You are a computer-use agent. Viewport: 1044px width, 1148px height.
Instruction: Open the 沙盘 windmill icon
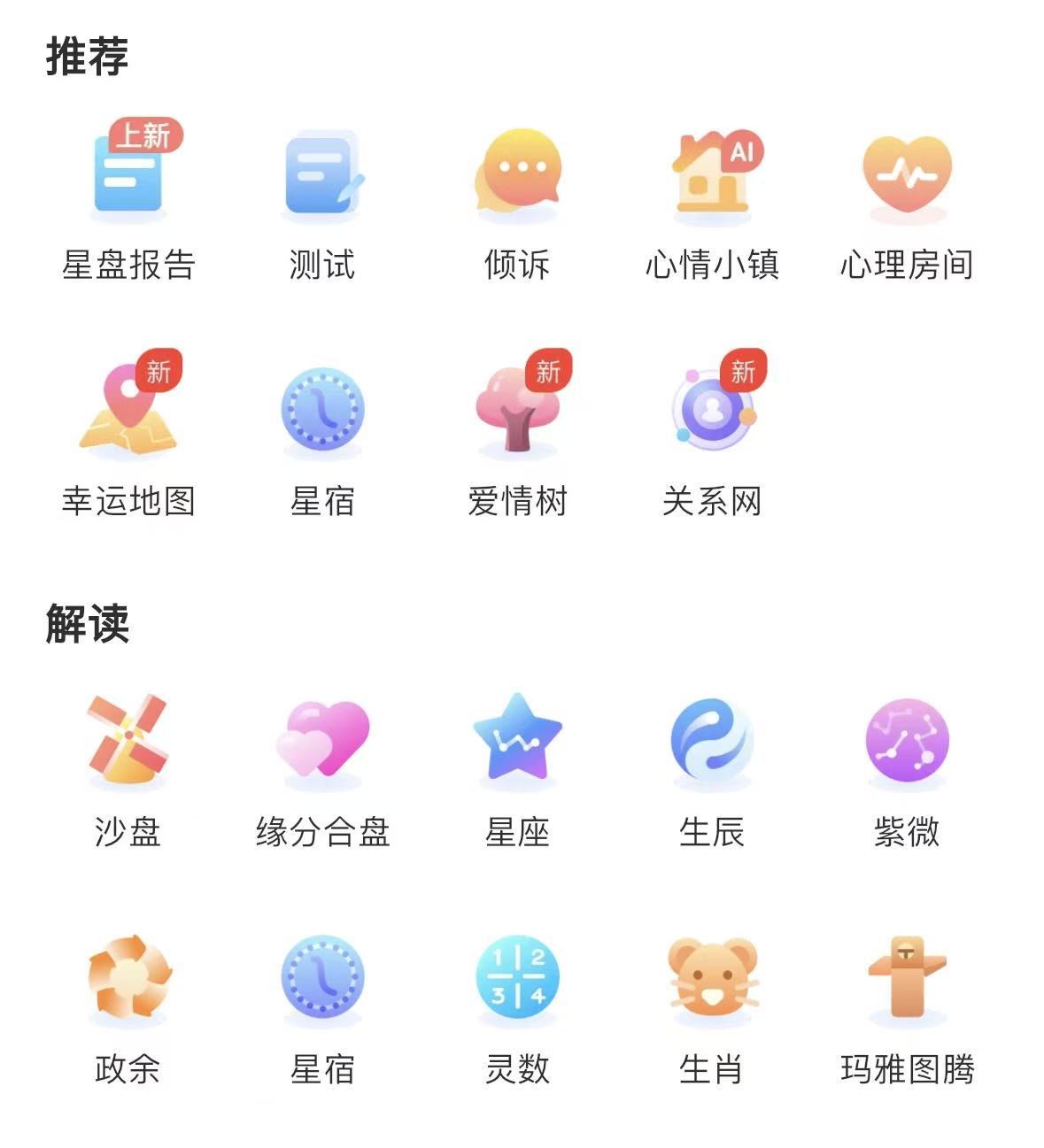(128, 740)
